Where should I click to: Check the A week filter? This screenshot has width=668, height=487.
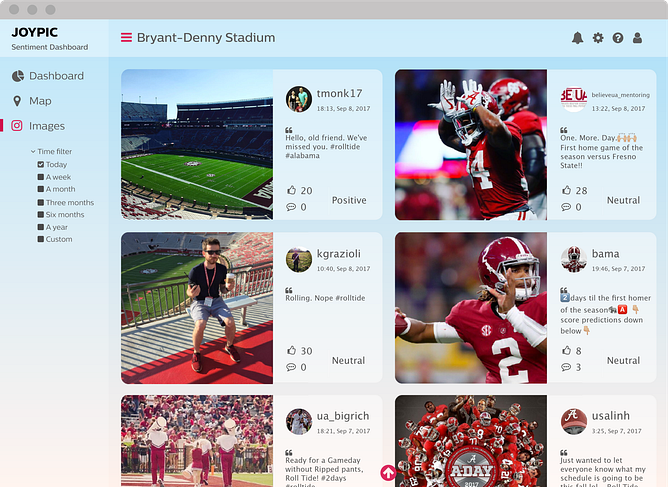41,177
